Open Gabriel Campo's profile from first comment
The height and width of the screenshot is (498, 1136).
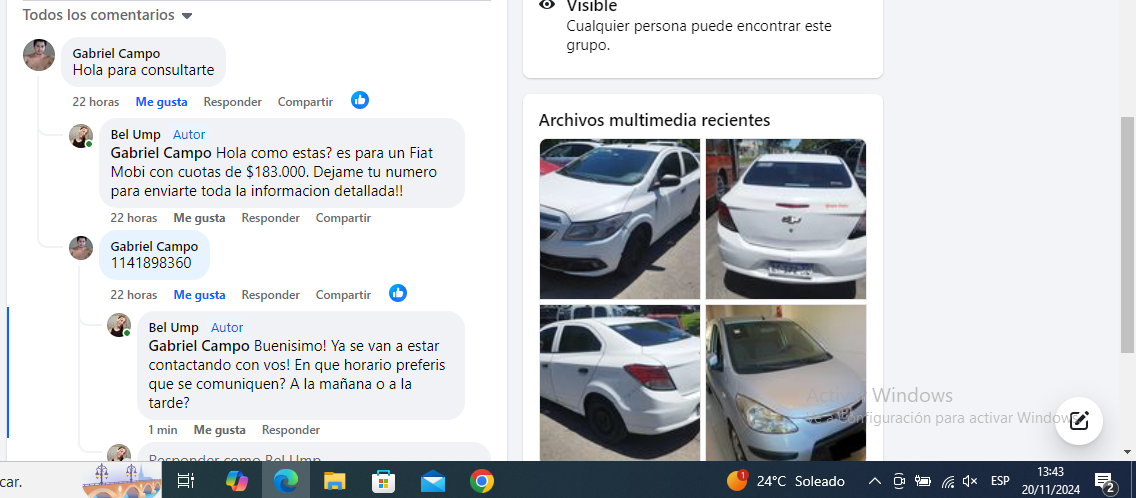[x=116, y=53]
